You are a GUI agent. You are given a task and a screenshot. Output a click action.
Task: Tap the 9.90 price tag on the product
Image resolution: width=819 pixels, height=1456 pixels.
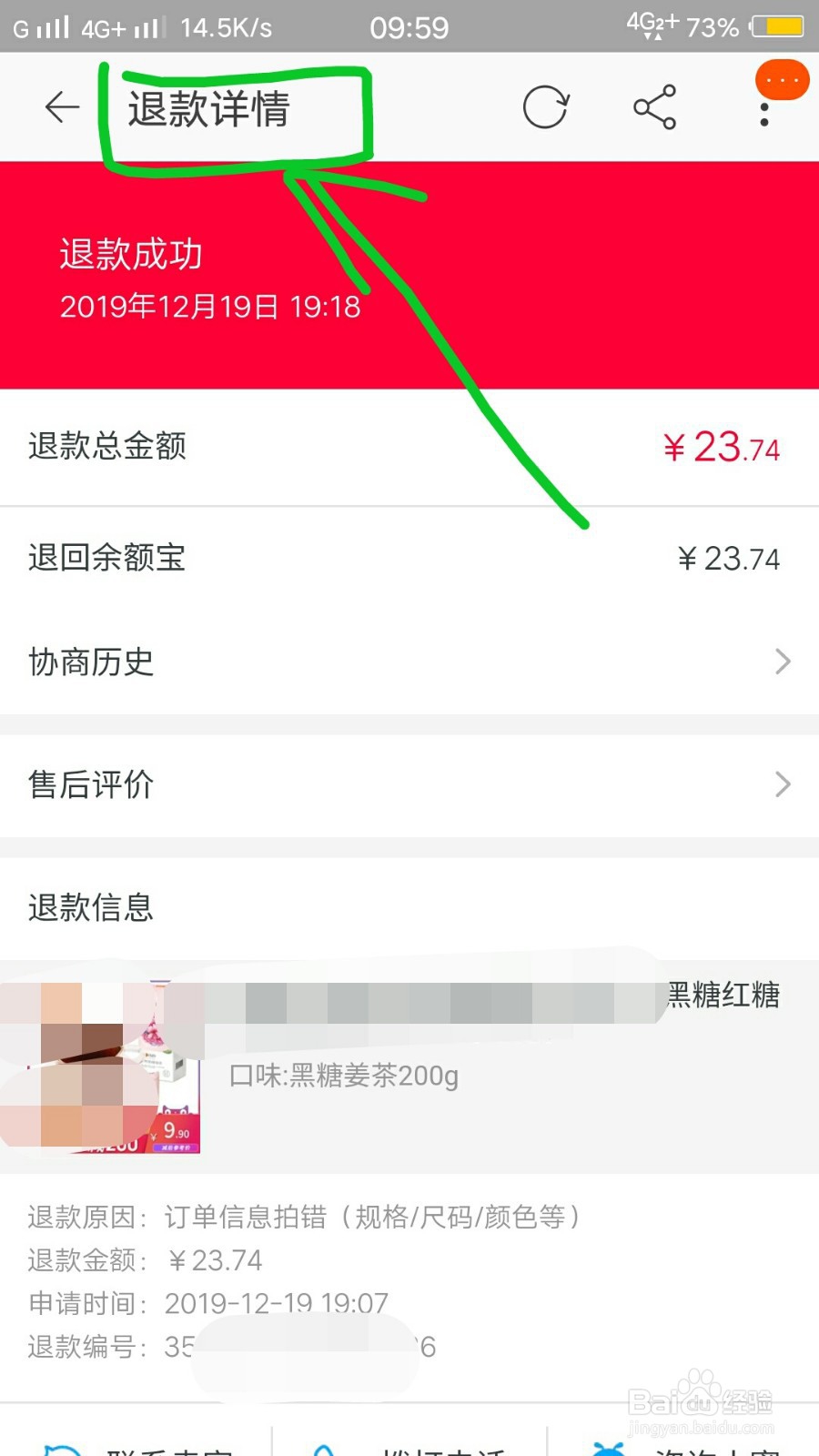click(x=176, y=1135)
